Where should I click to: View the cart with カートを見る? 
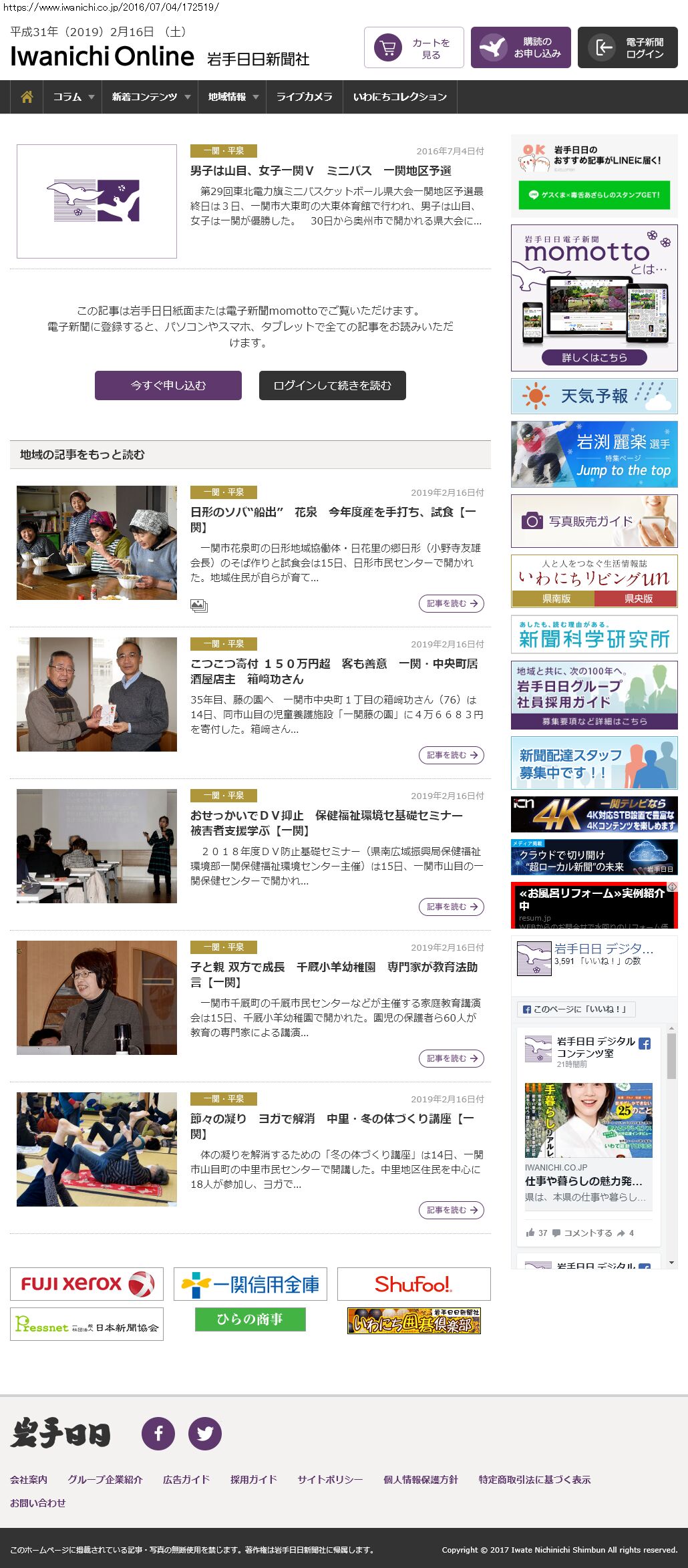[x=413, y=47]
